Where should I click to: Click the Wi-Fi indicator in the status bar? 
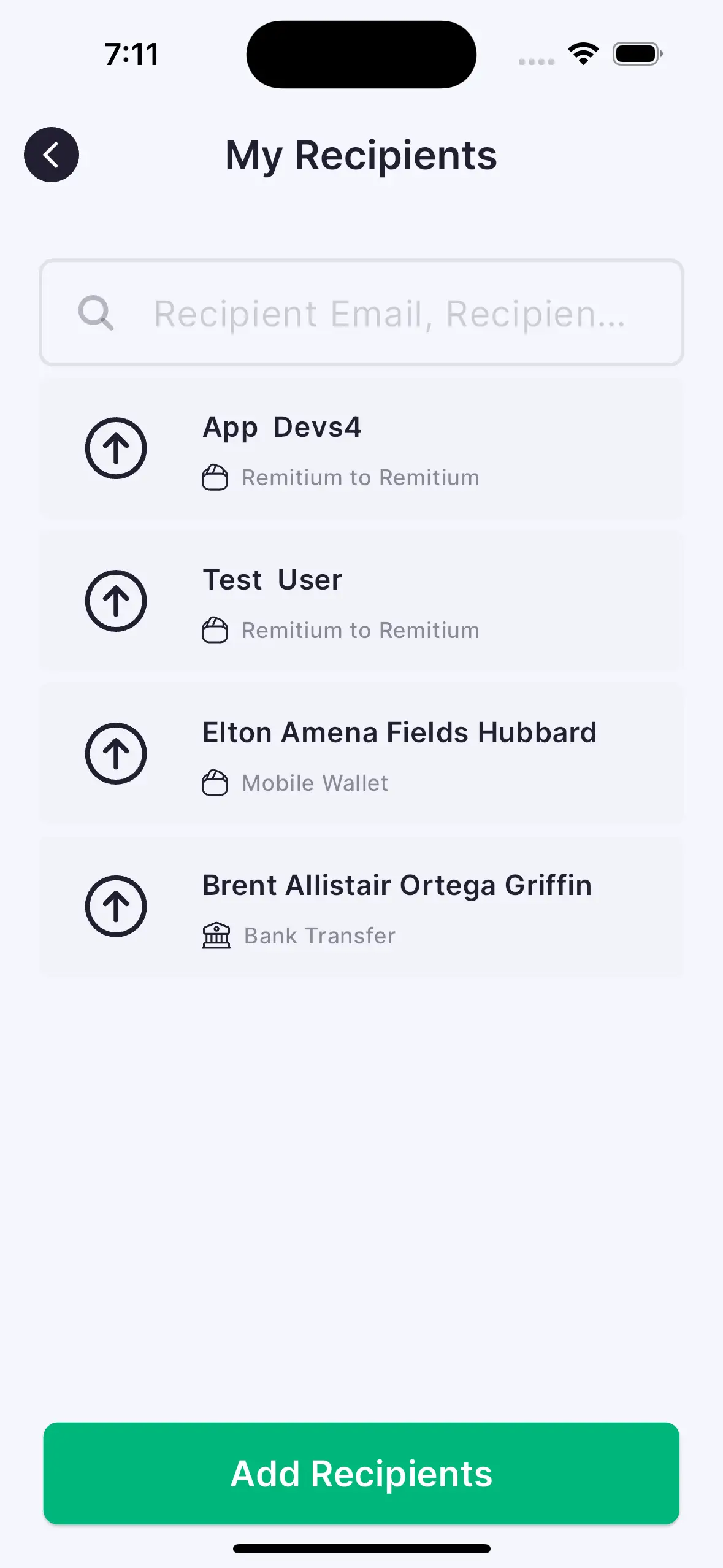click(581, 53)
